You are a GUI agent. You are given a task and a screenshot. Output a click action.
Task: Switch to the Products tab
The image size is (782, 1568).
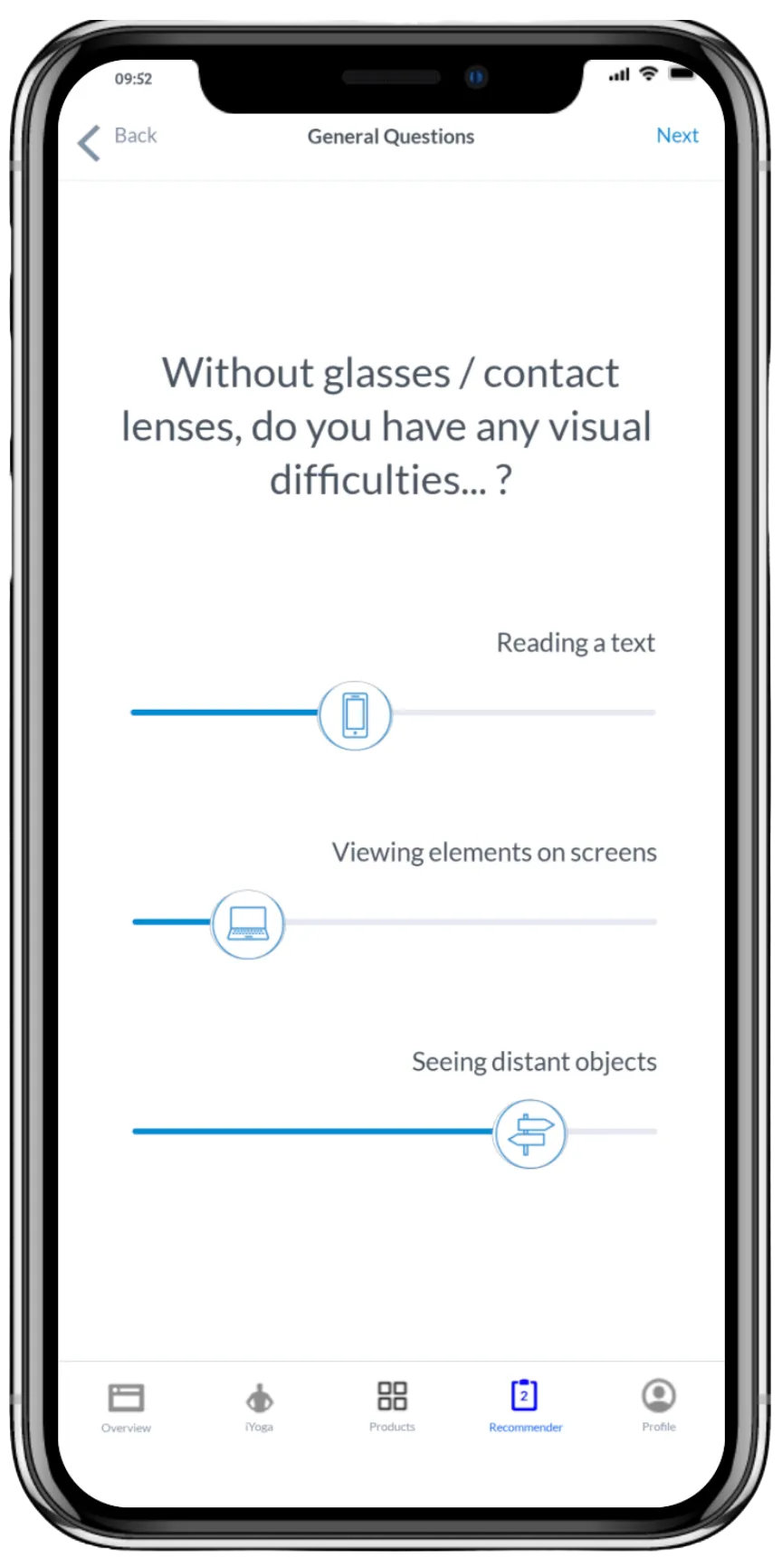(392, 1407)
